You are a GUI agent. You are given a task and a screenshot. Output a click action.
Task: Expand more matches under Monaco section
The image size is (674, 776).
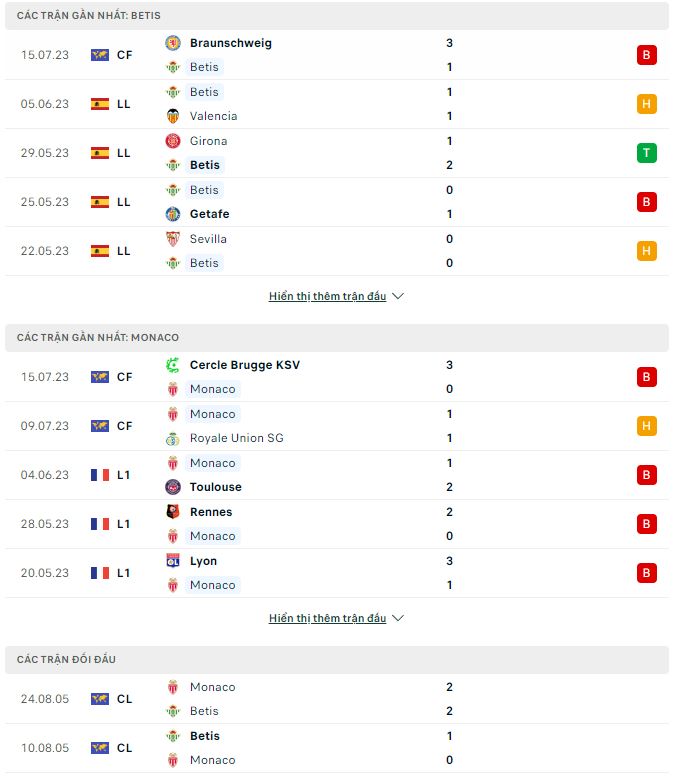[x=336, y=618]
